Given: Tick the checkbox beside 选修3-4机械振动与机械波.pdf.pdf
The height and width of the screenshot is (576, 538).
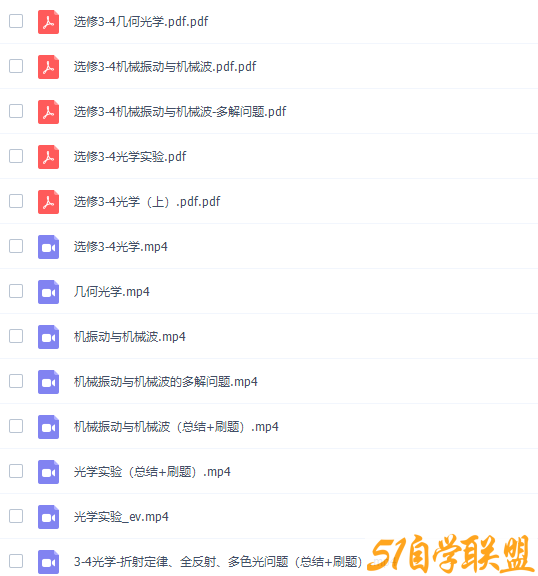Looking at the screenshot, I should point(16,66).
